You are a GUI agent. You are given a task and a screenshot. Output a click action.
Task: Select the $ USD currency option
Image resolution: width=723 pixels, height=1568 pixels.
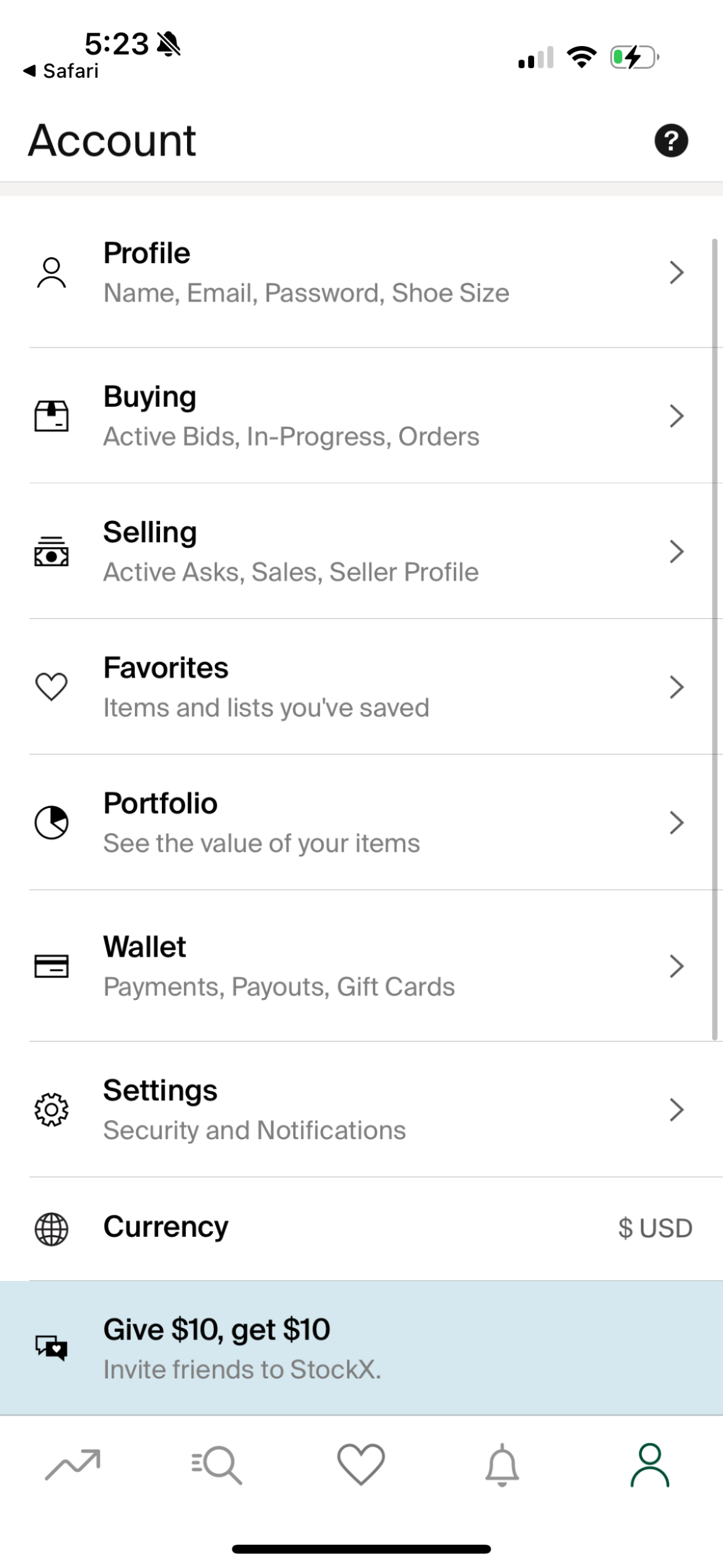pyautogui.click(x=654, y=1228)
